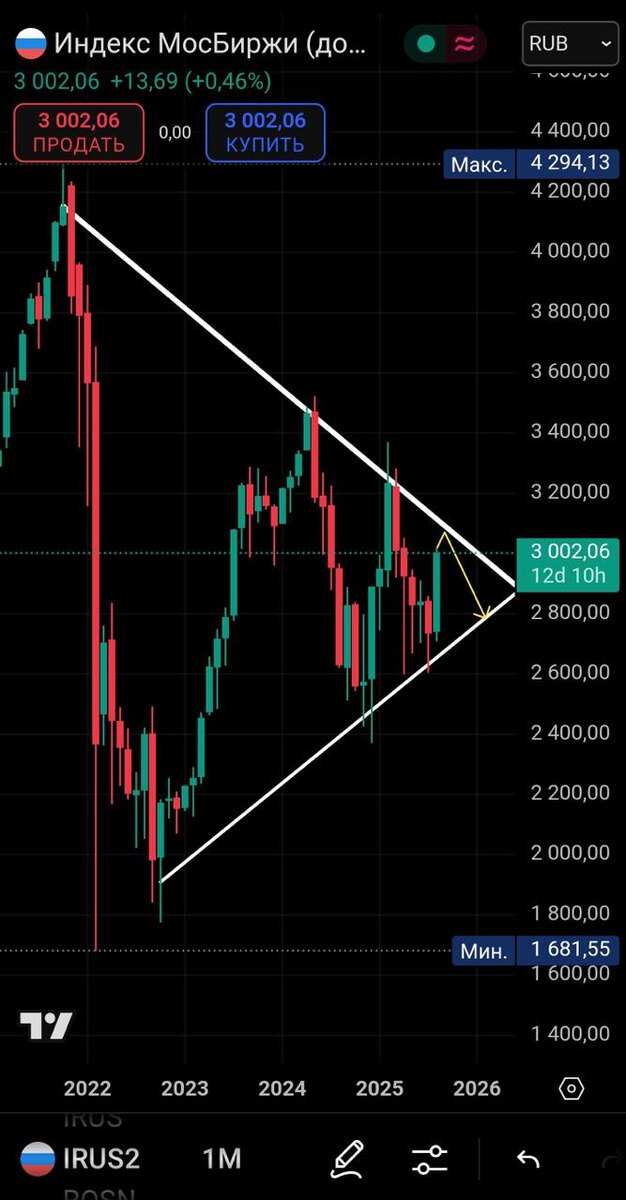Undo the last chart action
This screenshot has height=1200, width=626.
(x=528, y=1159)
